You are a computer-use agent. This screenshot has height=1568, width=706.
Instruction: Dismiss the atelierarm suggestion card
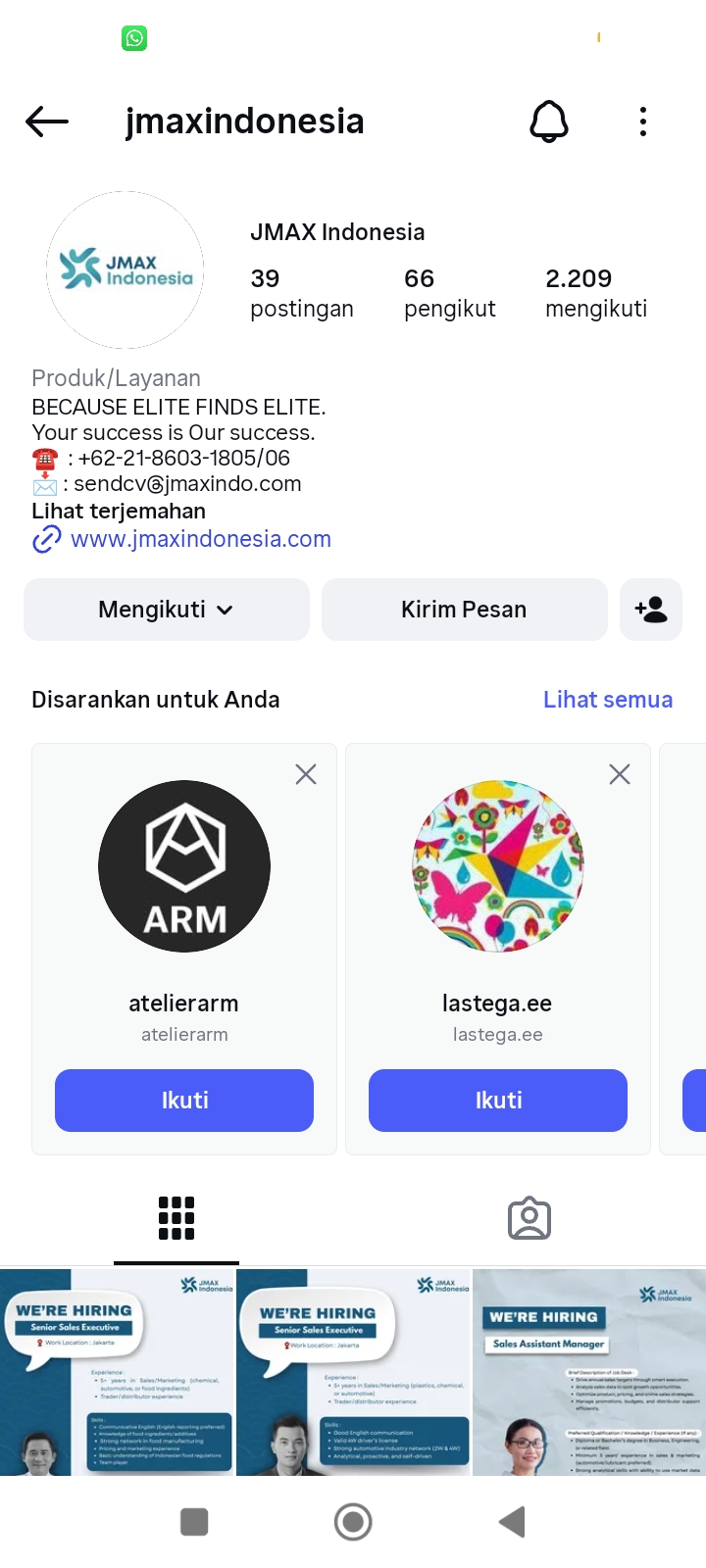(x=306, y=774)
